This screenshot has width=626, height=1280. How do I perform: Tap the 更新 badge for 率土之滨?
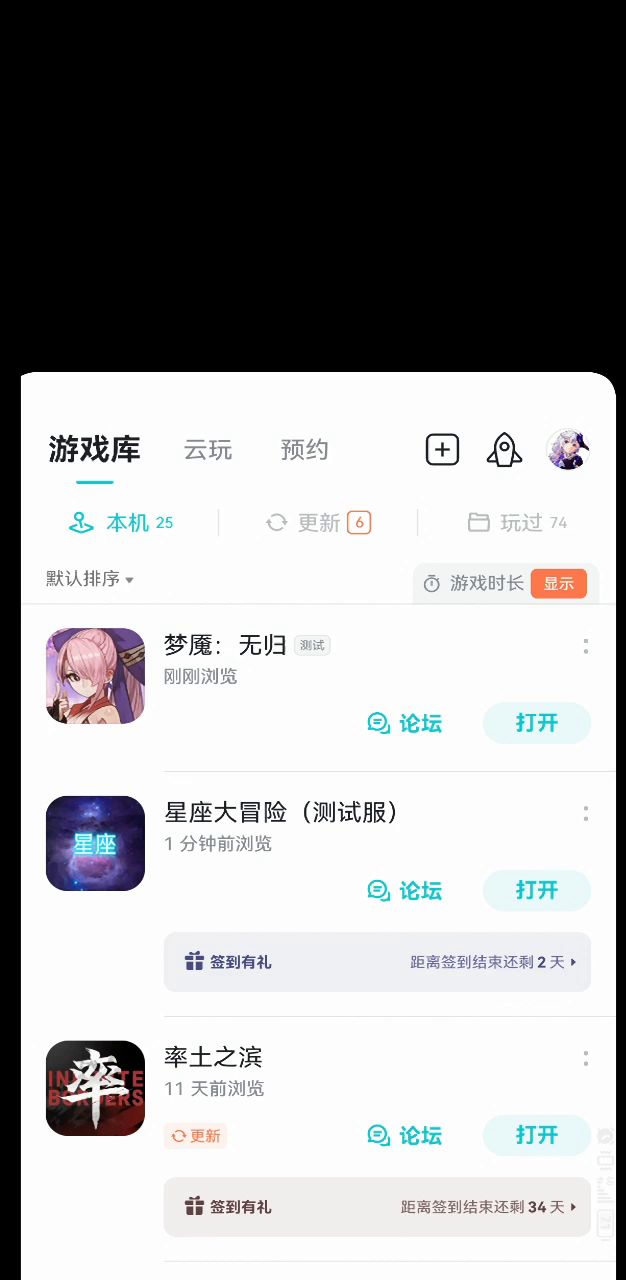[196, 1136]
